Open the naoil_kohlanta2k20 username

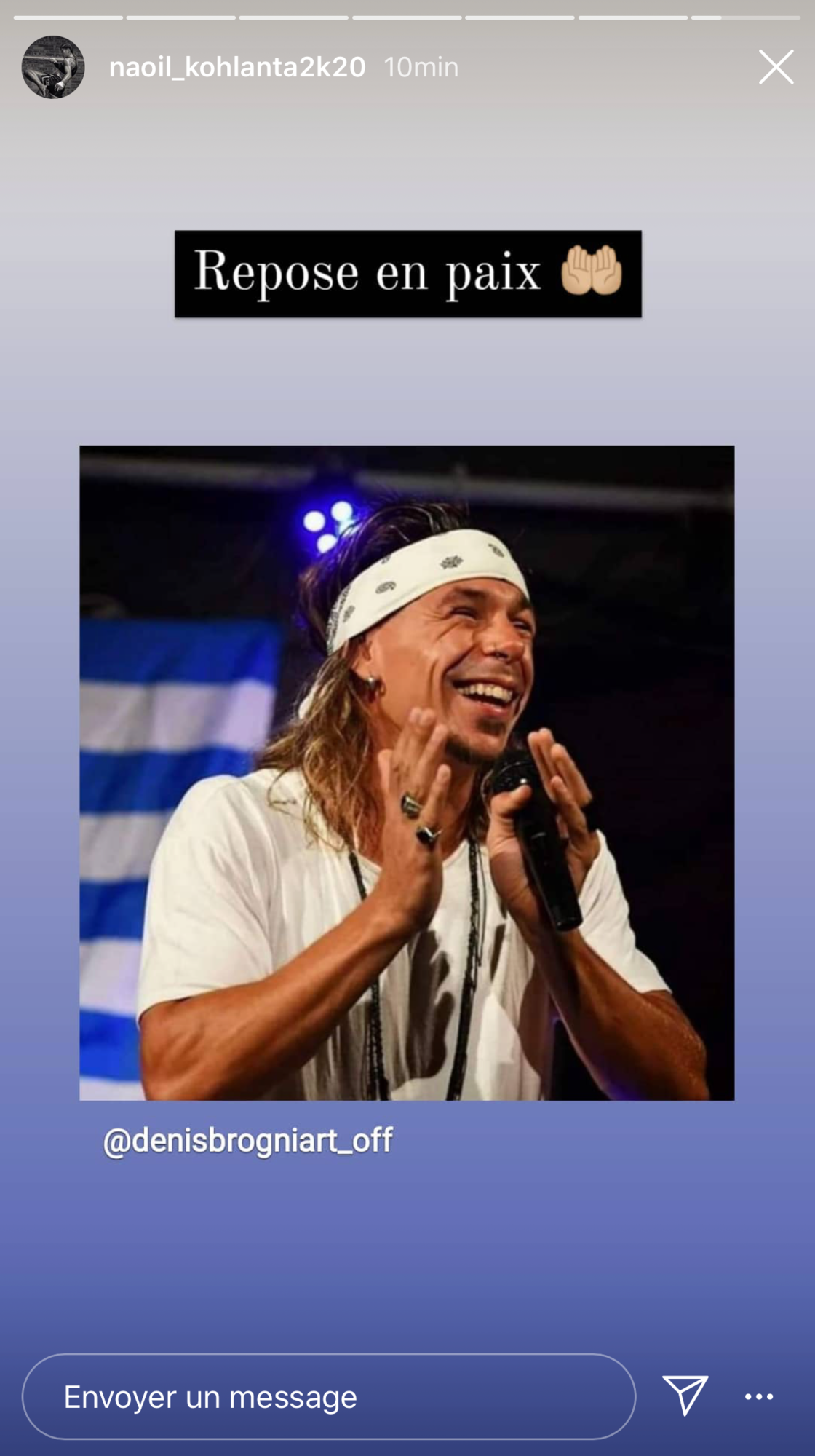pyautogui.click(x=237, y=67)
